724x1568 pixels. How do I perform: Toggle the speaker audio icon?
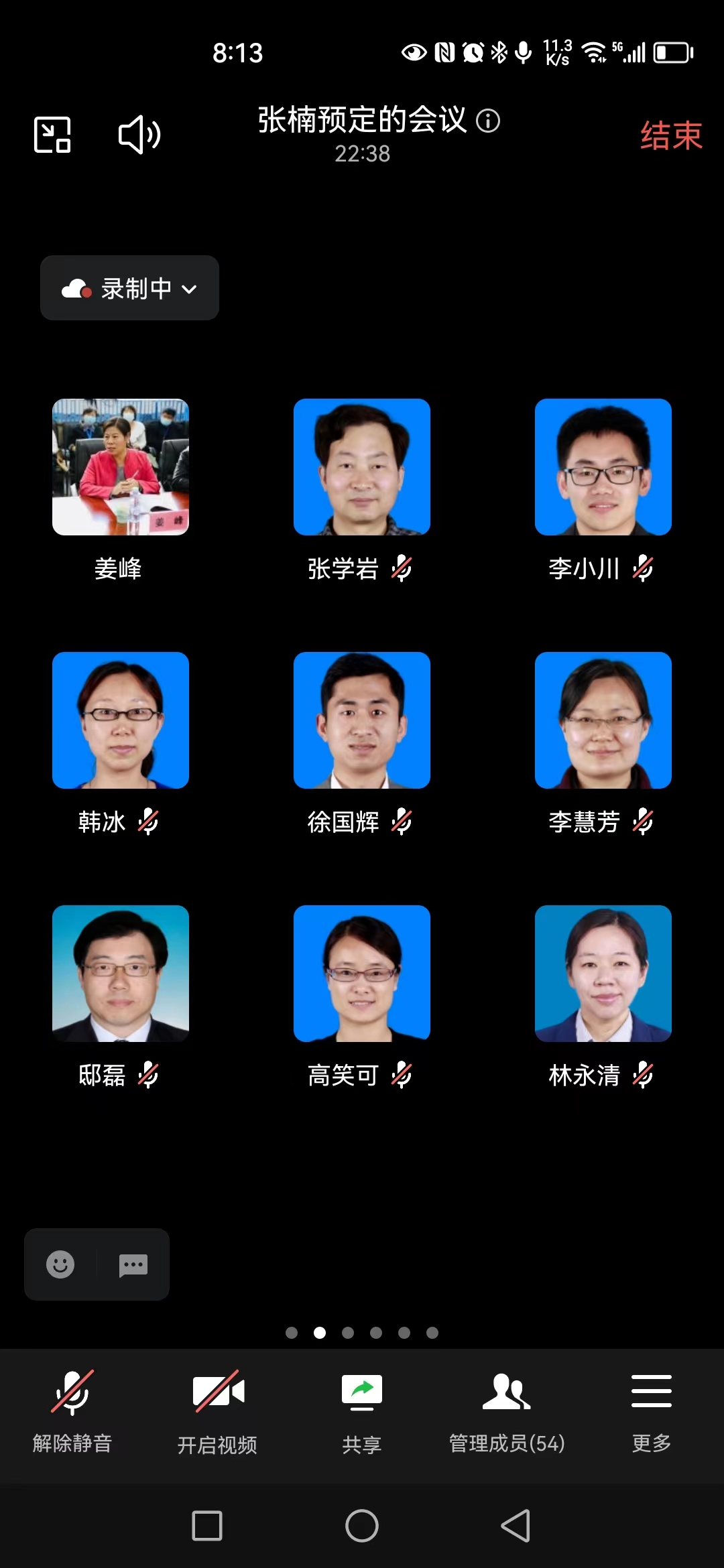coord(139,135)
